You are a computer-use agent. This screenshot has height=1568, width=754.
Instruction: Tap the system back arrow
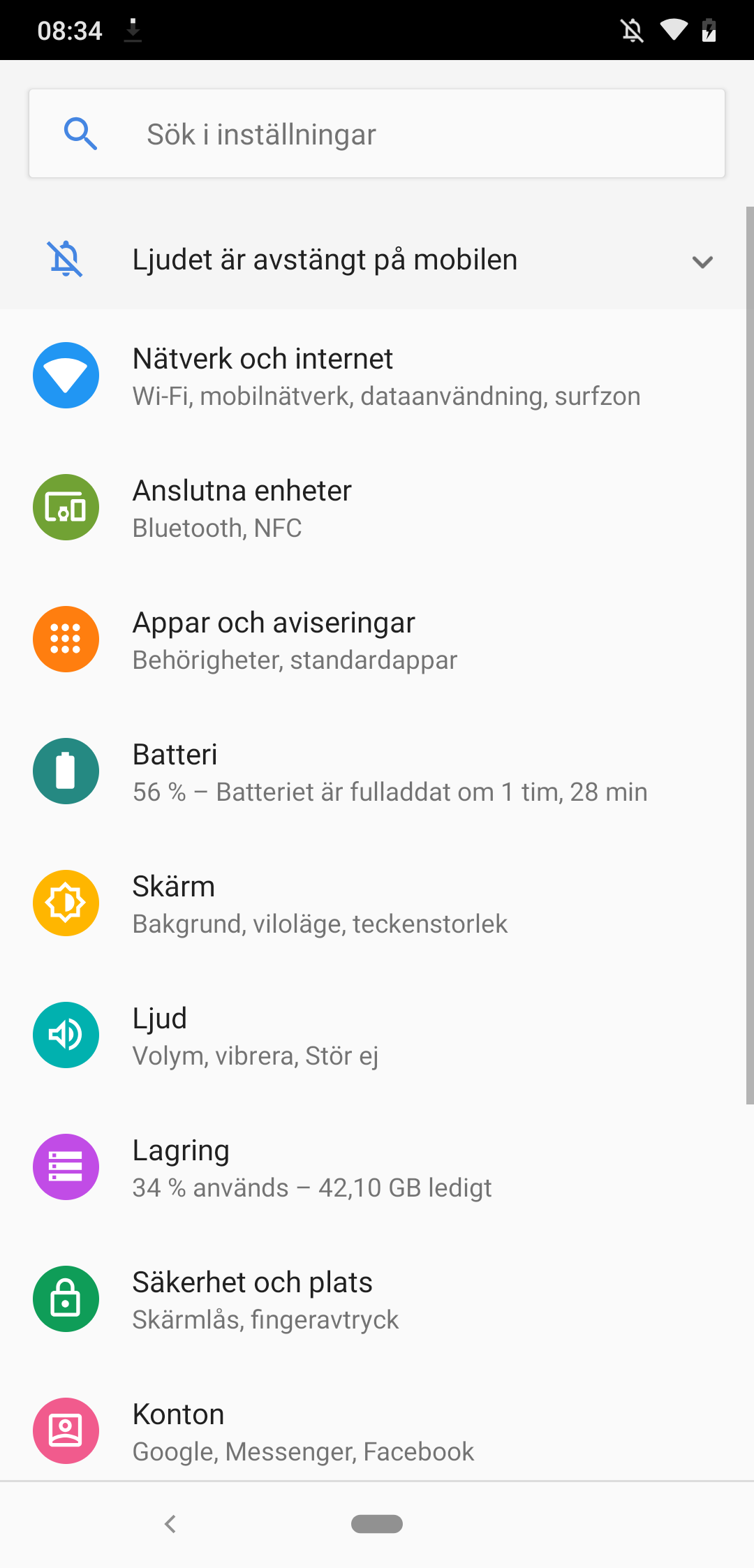[170, 1523]
